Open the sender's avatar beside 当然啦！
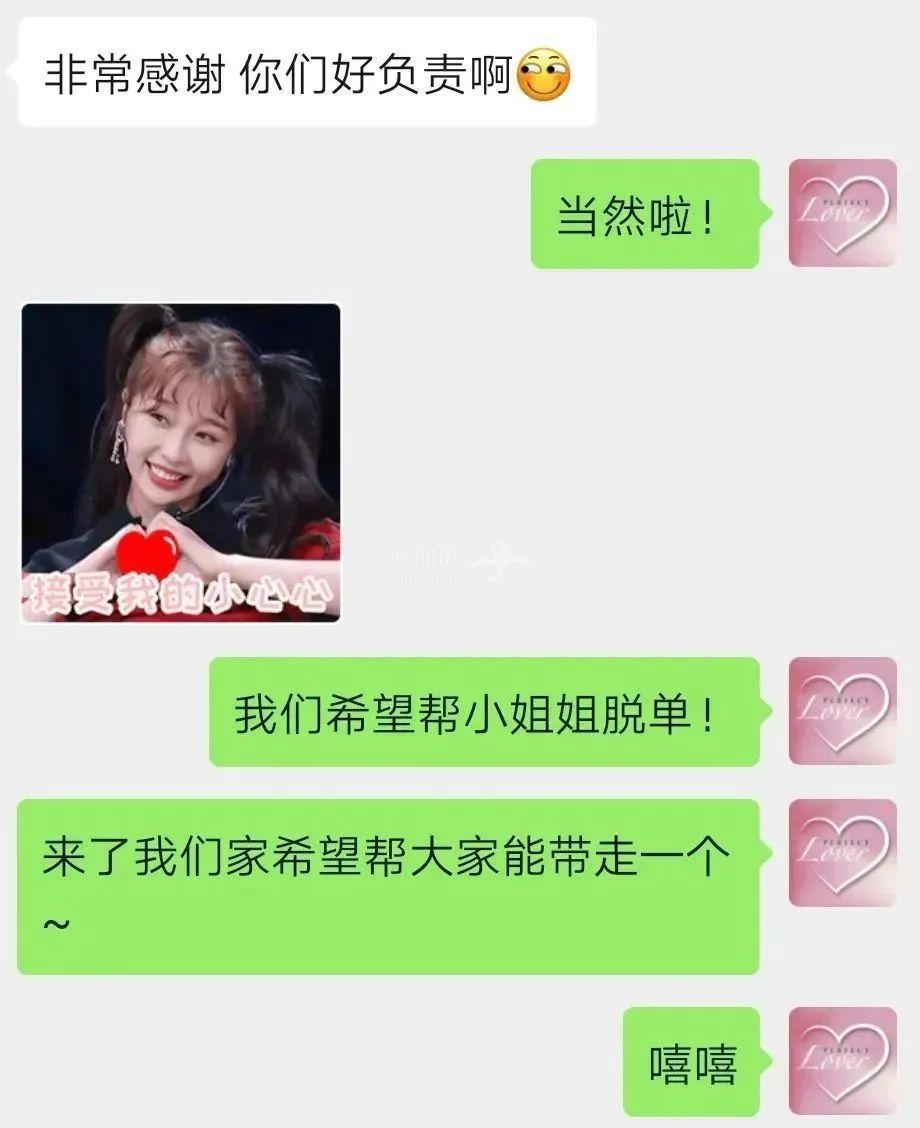This screenshot has height=1128, width=920. (842, 213)
